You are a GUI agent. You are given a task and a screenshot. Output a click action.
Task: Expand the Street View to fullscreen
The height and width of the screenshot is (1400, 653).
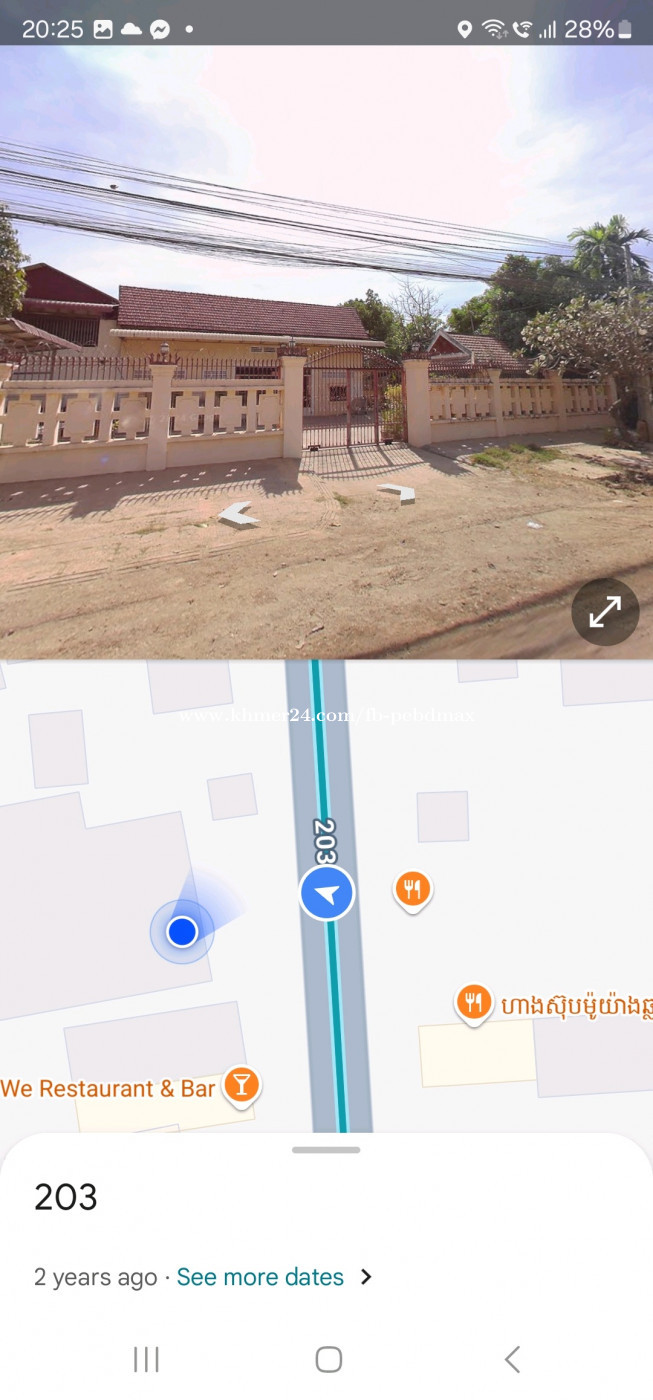pos(605,611)
